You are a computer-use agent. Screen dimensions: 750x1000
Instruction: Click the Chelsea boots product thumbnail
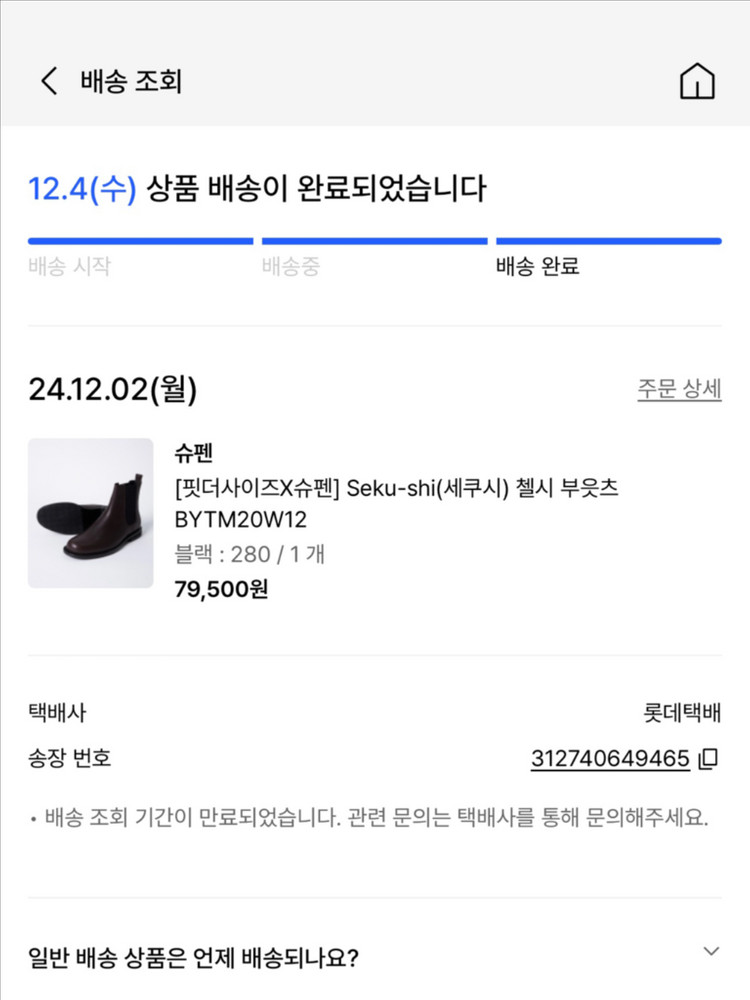[x=90, y=513]
